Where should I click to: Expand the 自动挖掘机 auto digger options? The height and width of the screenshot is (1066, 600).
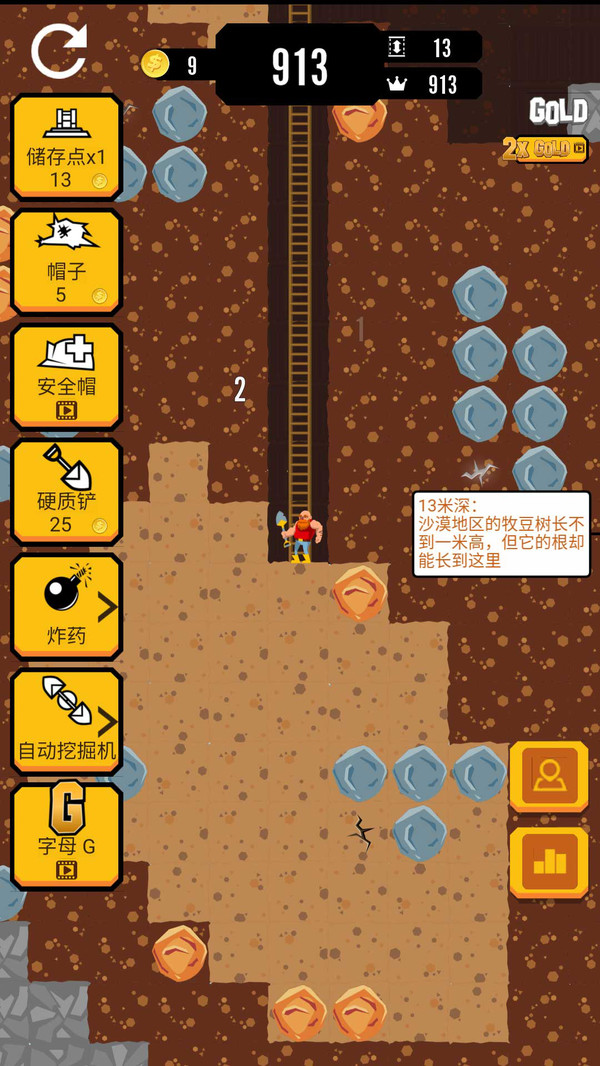[x=66, y=722]
